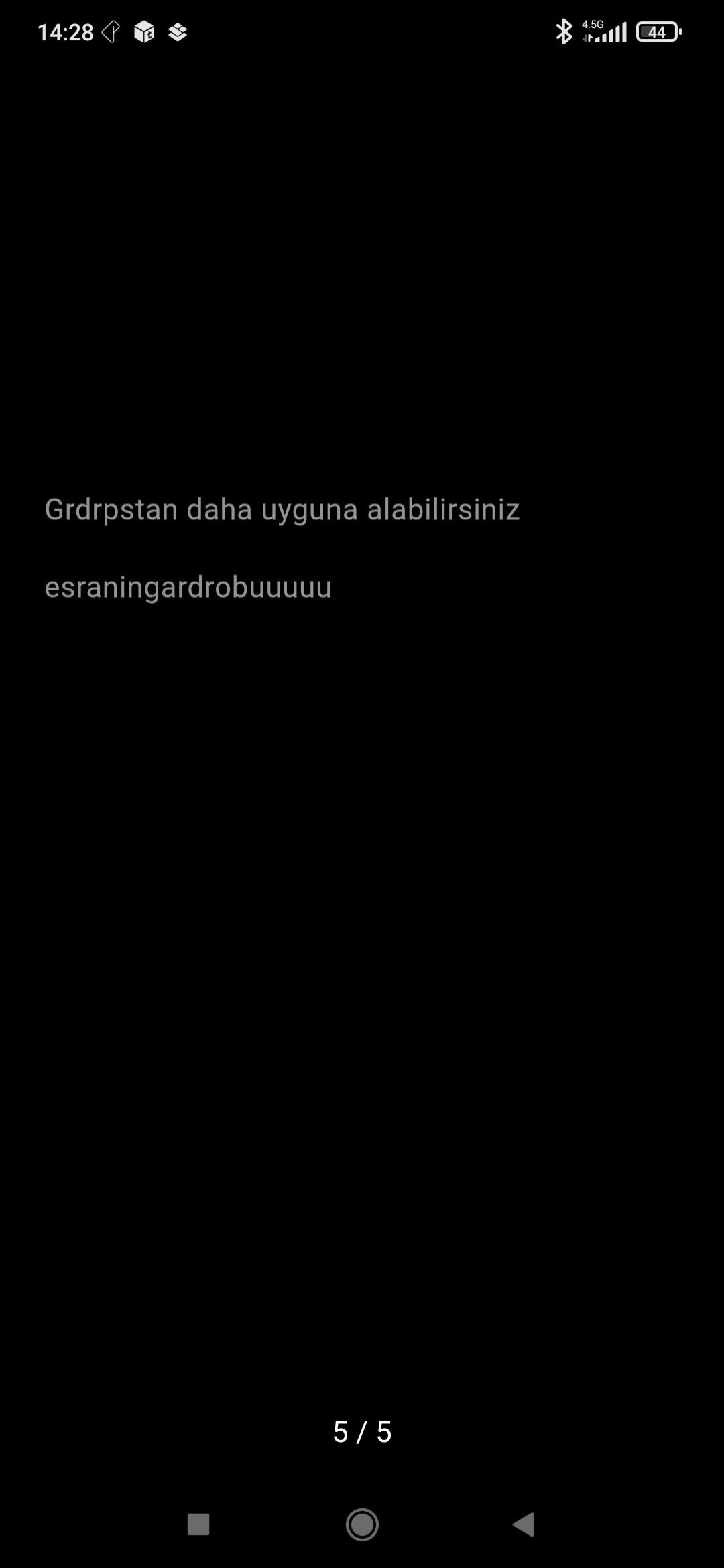Open the recent apps view

(198, 1524)
